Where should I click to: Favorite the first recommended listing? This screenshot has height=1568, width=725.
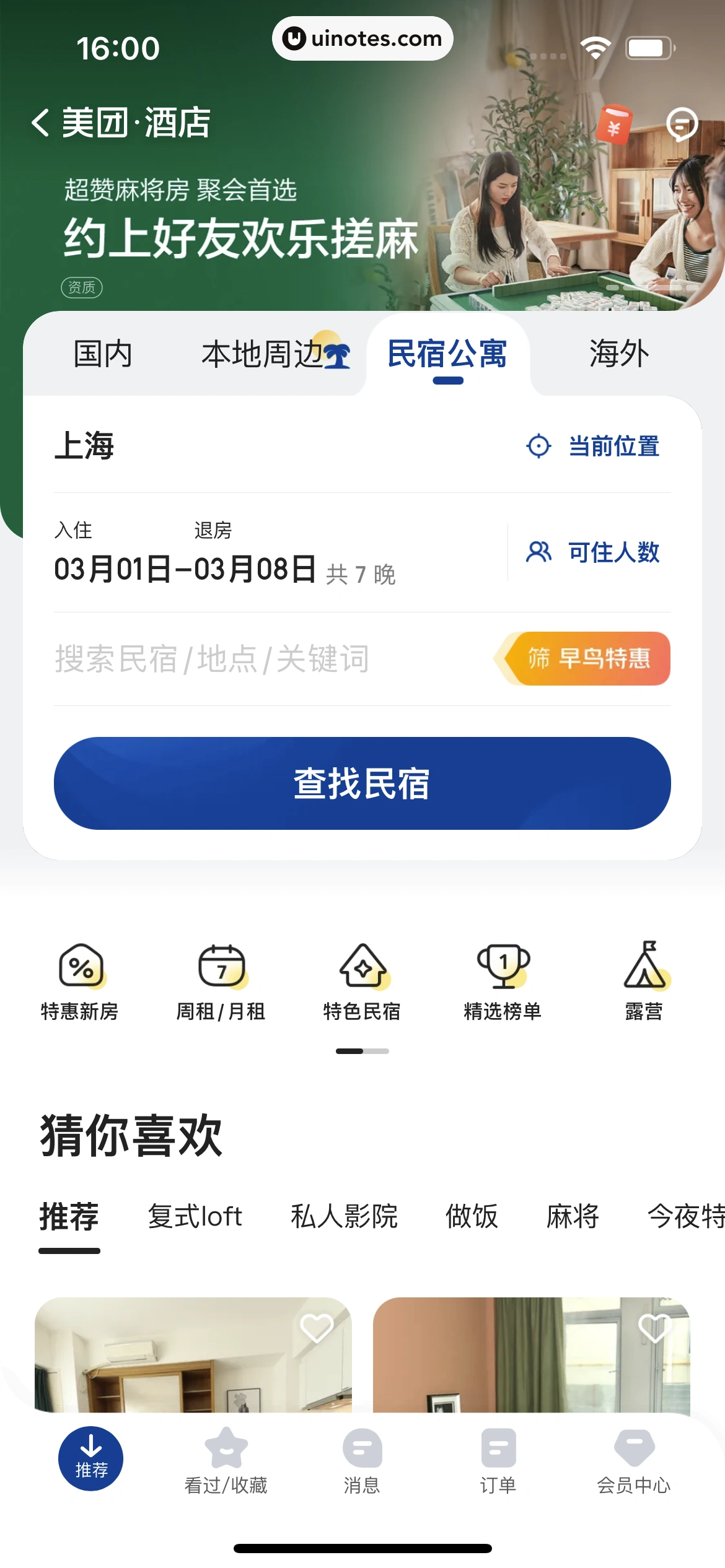click(x=317, y=1328)
